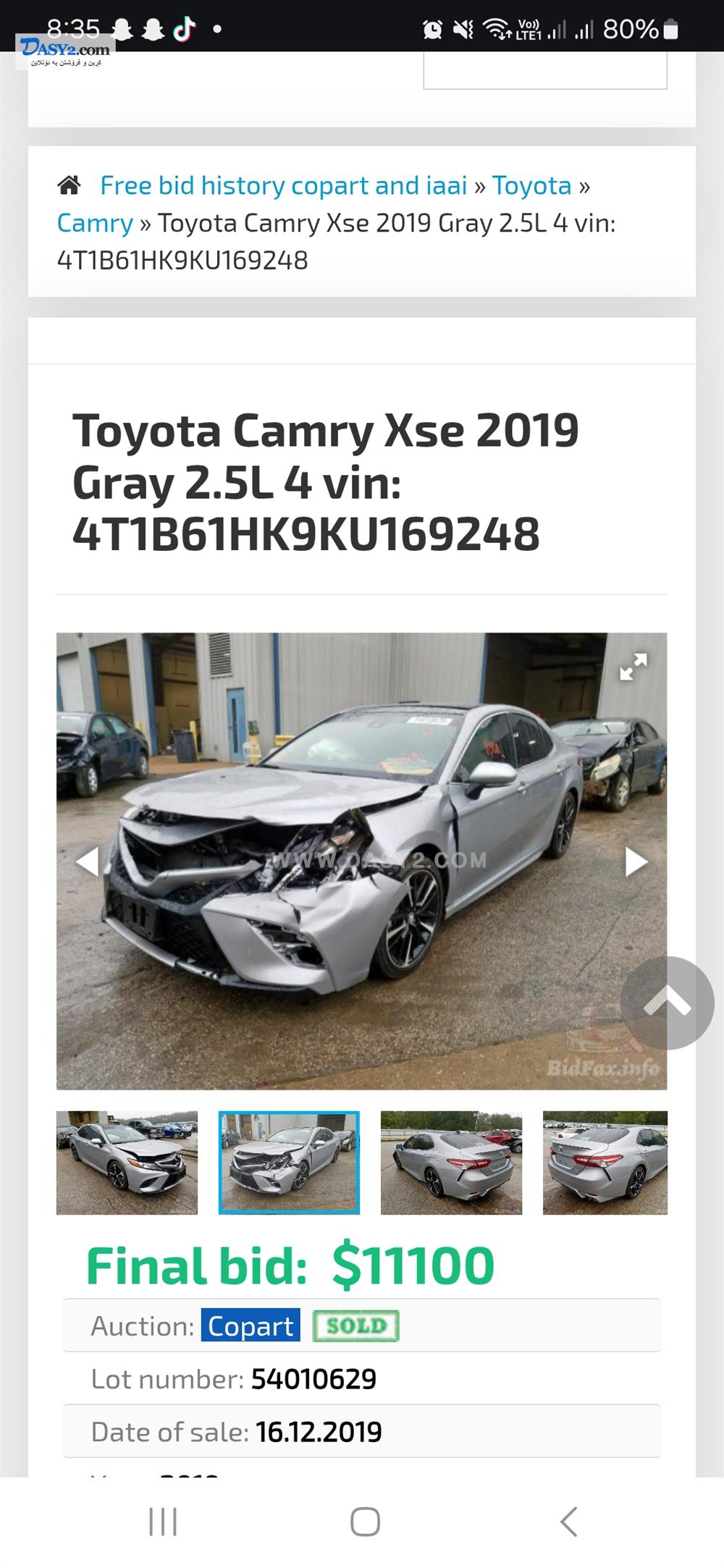Expand the car photo to fullscreen
The height and width of the screenshot is (1568, 724).
[633, 667]
